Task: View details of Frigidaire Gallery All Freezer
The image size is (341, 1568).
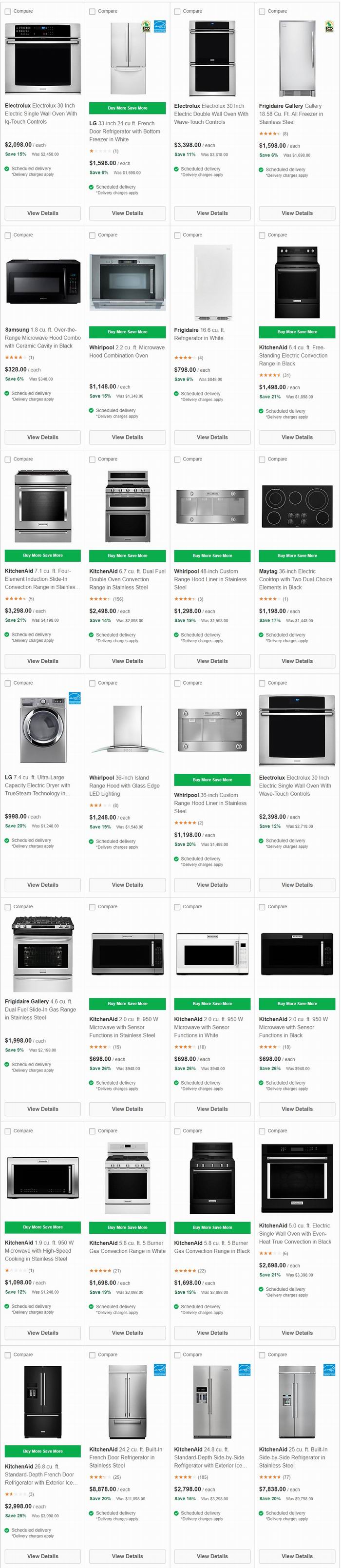Action: (x=297, y=213)
